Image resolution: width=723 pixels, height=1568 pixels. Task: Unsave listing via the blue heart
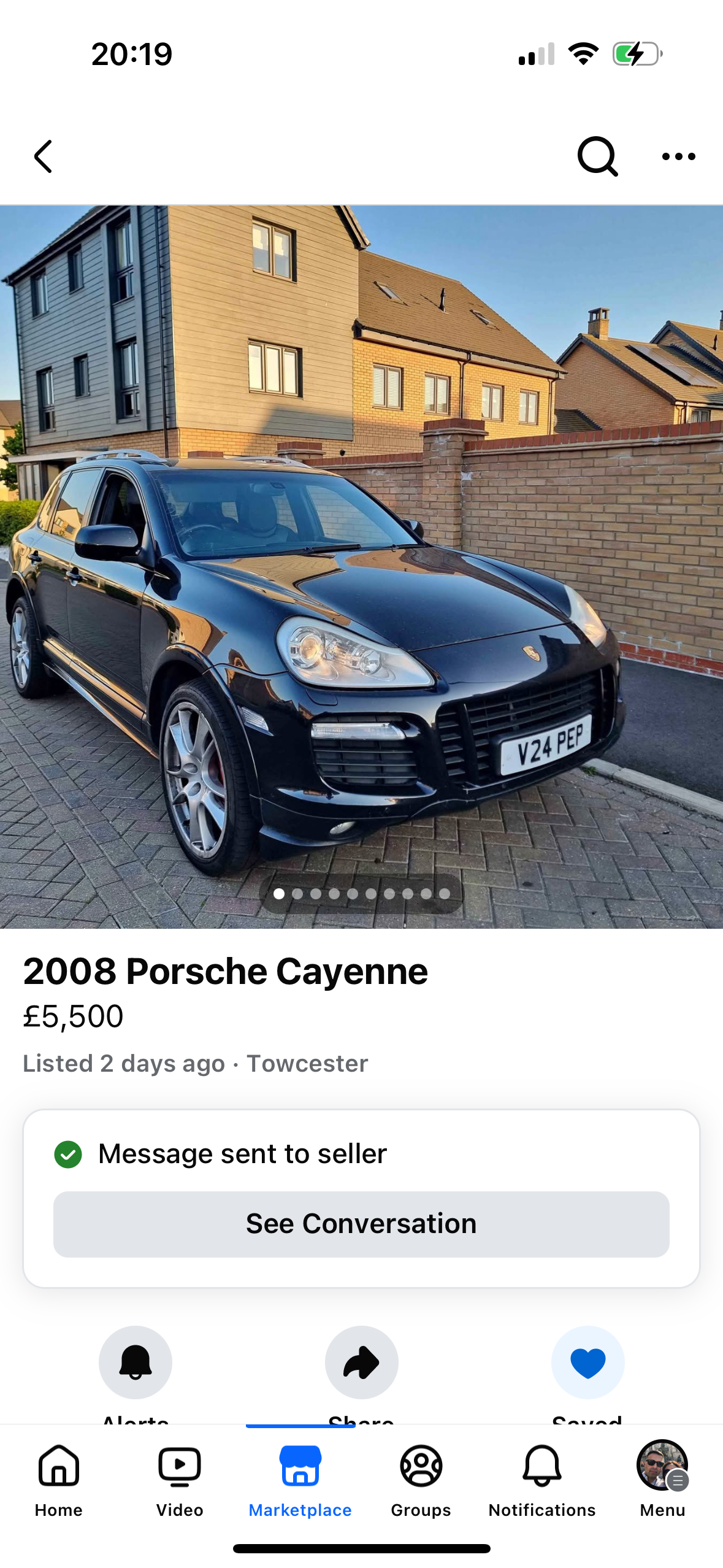coord(587,1362)
